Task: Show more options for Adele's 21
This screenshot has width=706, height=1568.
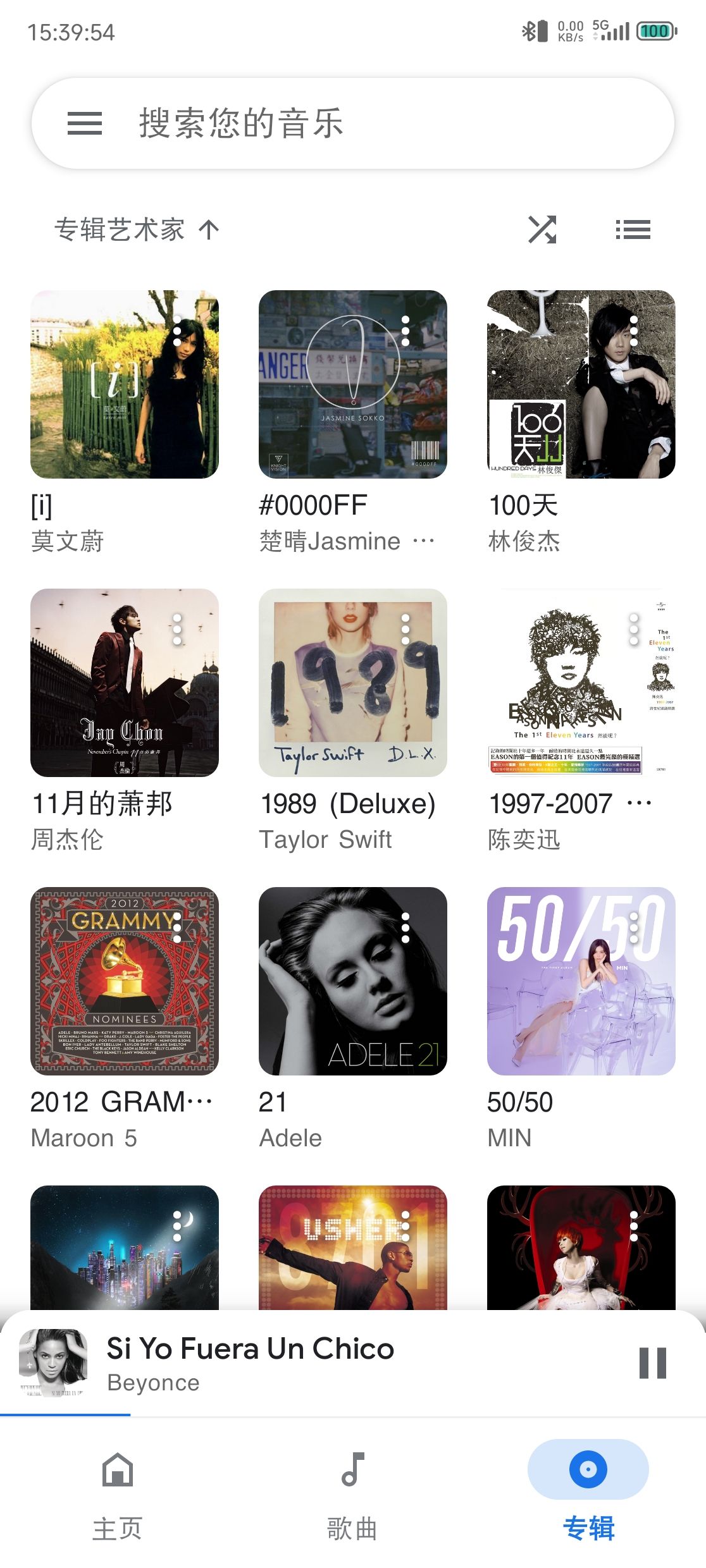Action: coord(406,928)
